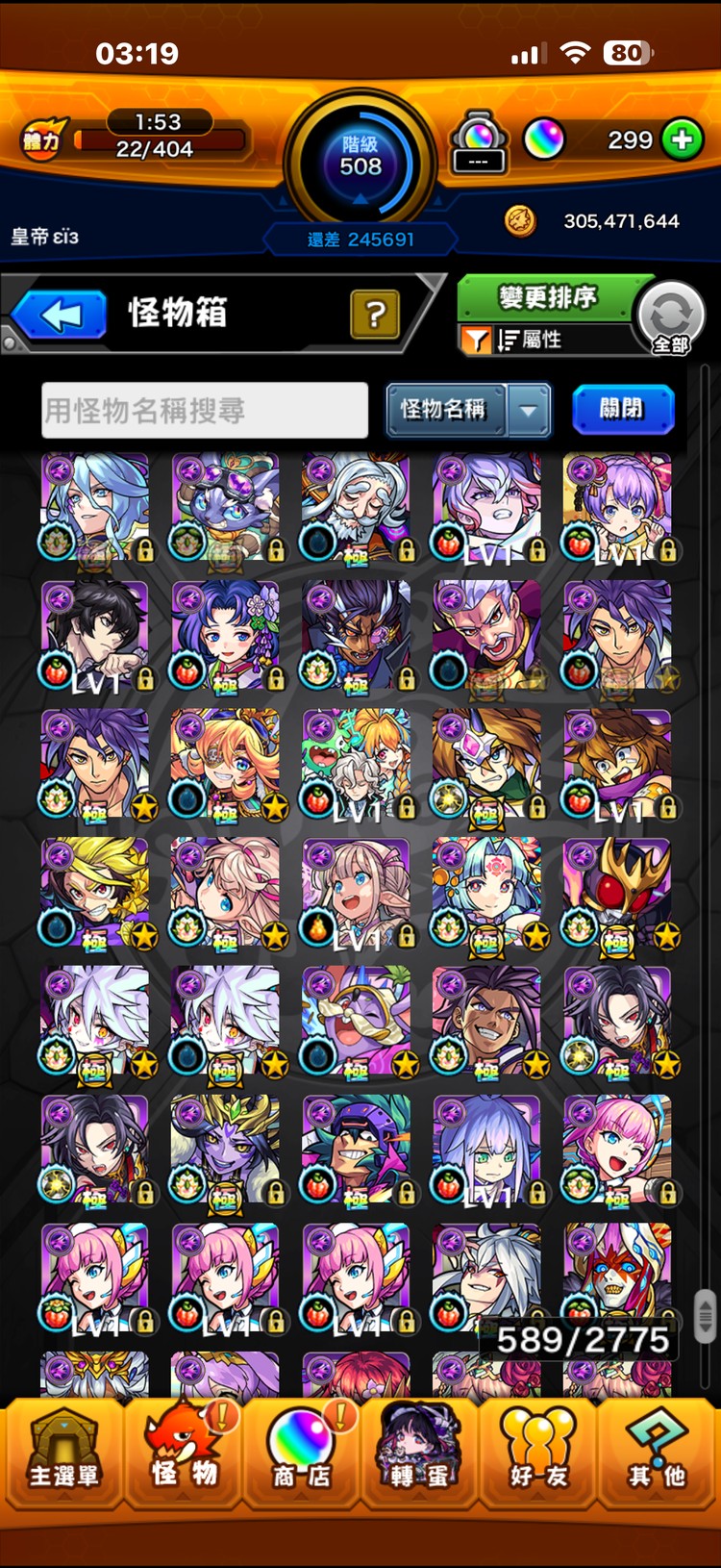The image size is (721, 1568).
Task: Switch to the 怪物 tab
Action: point(184,1453)
